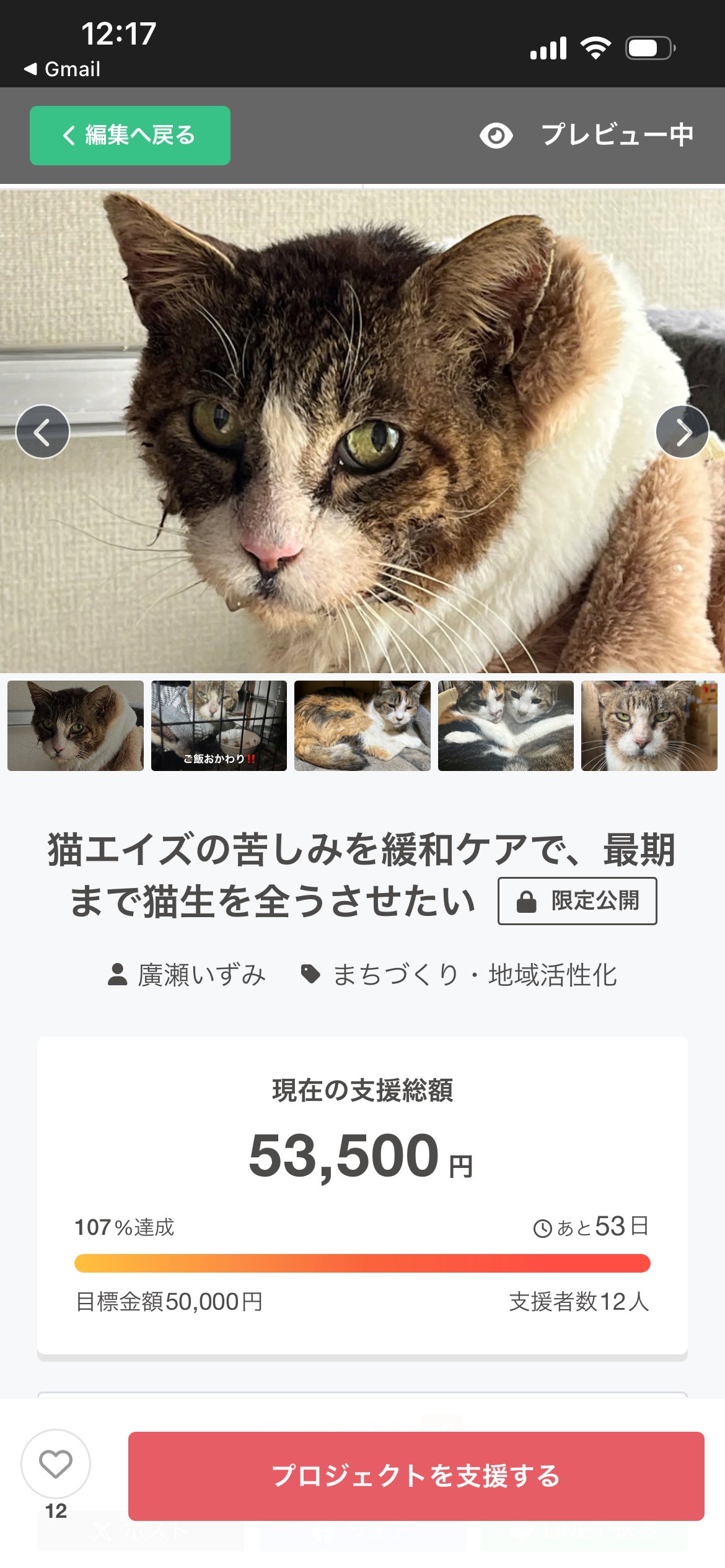Open the まちづくり・地域活性化 category
Screen dimensions: 725x1568
[x=459, y=975]
